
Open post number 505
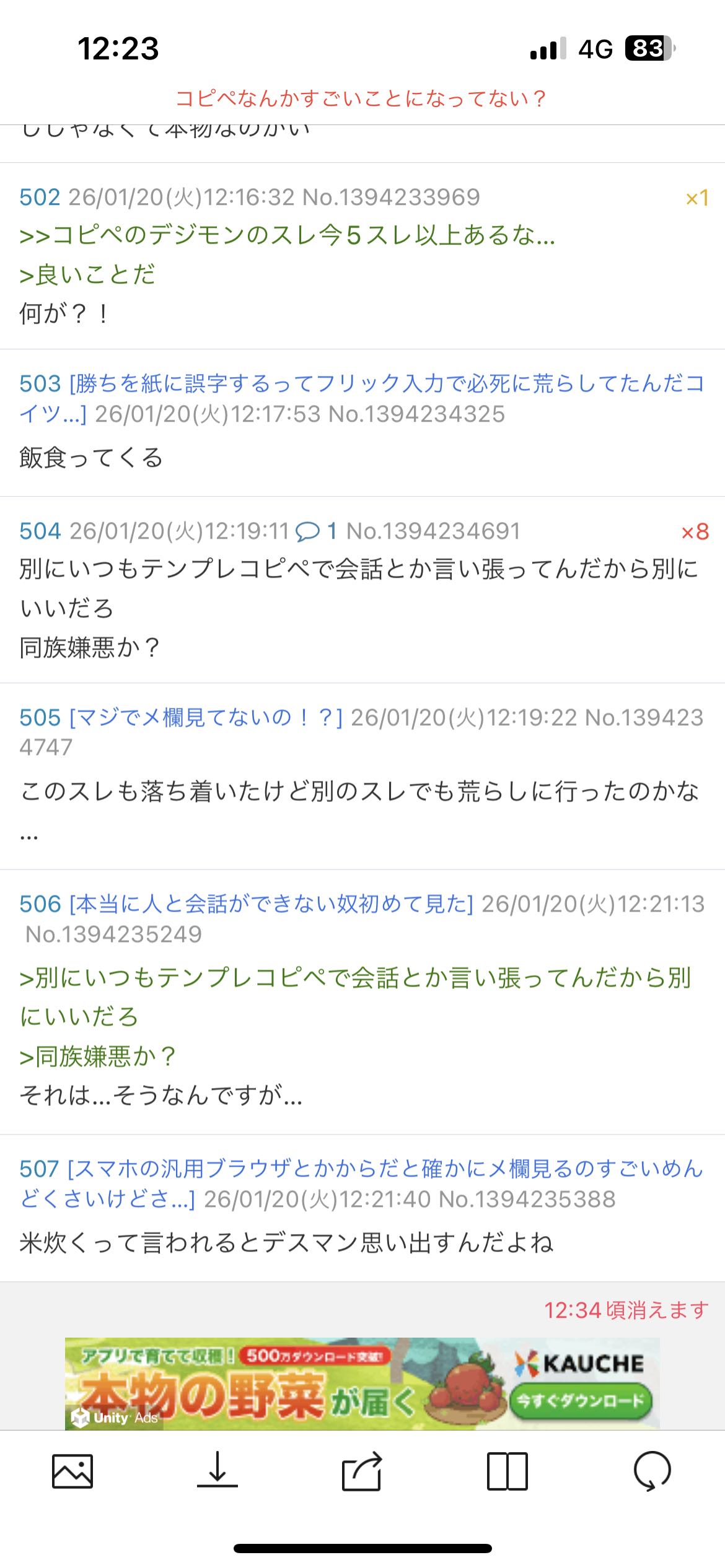[40, 718]
